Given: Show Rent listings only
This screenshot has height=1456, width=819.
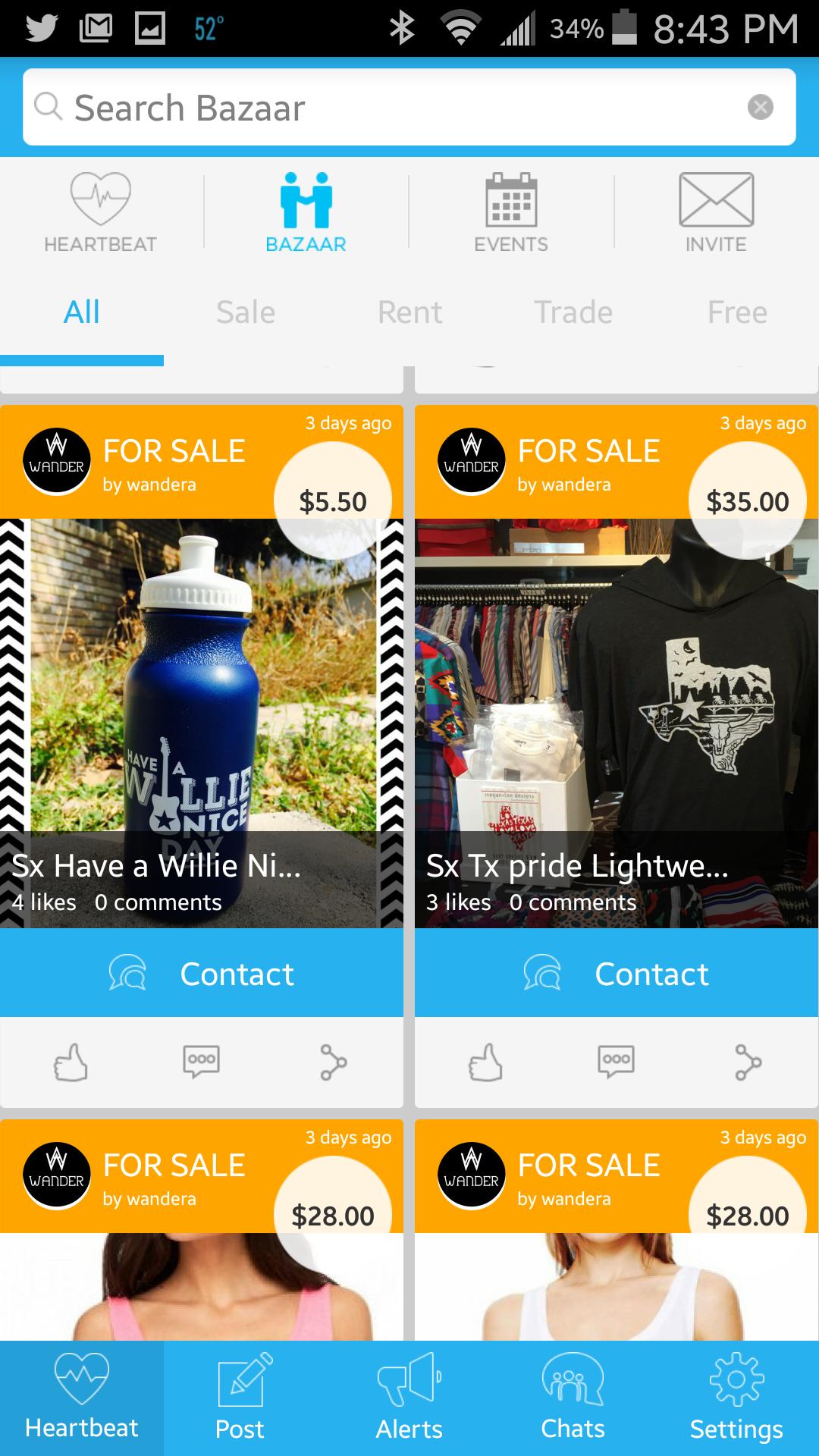Looking at the screenshot, I should pyautogui.click(x=409, y=312).
